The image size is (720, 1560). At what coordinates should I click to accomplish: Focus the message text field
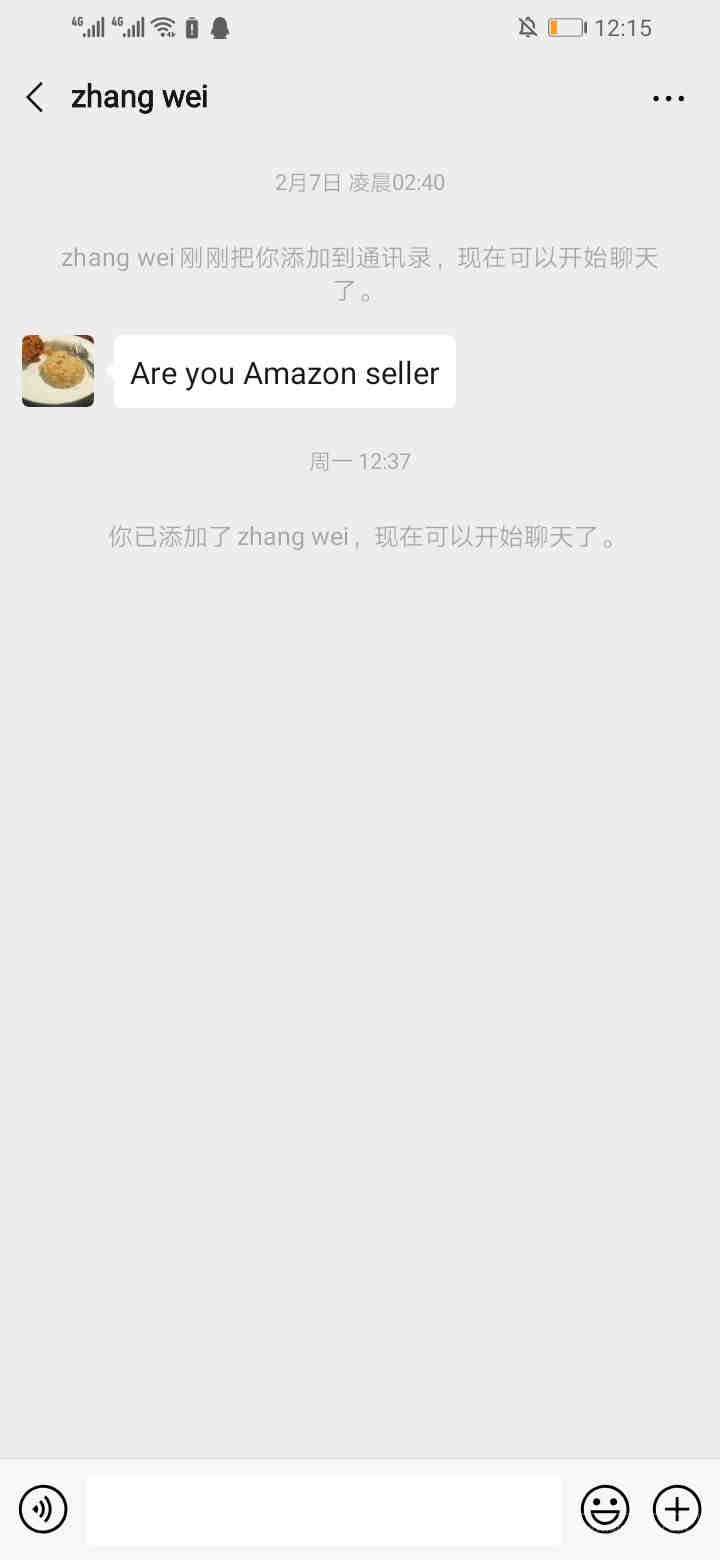[x=324, y=1510]
